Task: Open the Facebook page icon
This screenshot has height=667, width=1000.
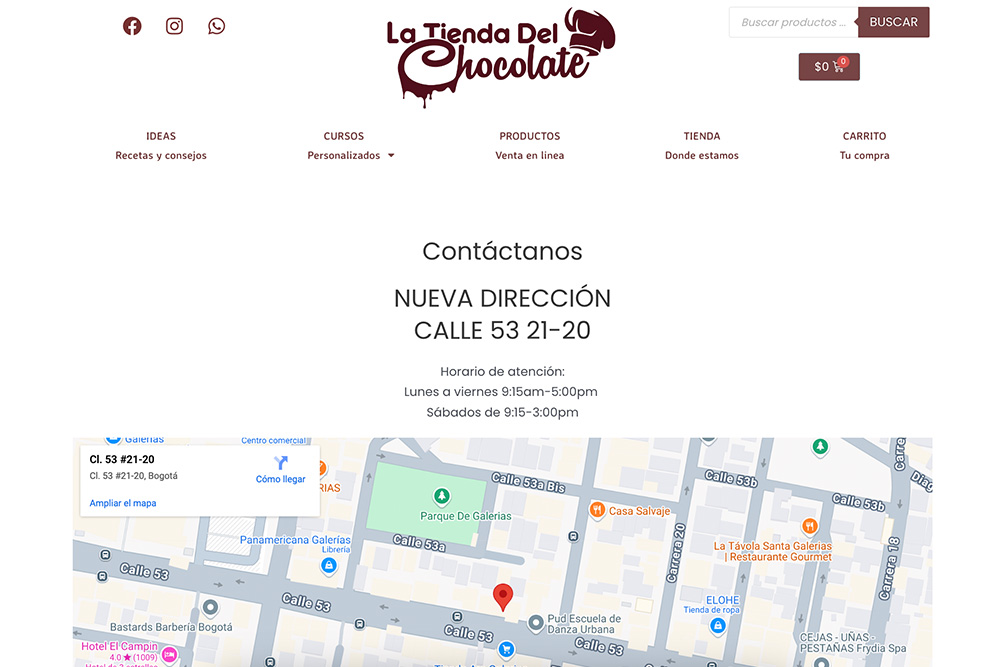Action: coord(132,26)
